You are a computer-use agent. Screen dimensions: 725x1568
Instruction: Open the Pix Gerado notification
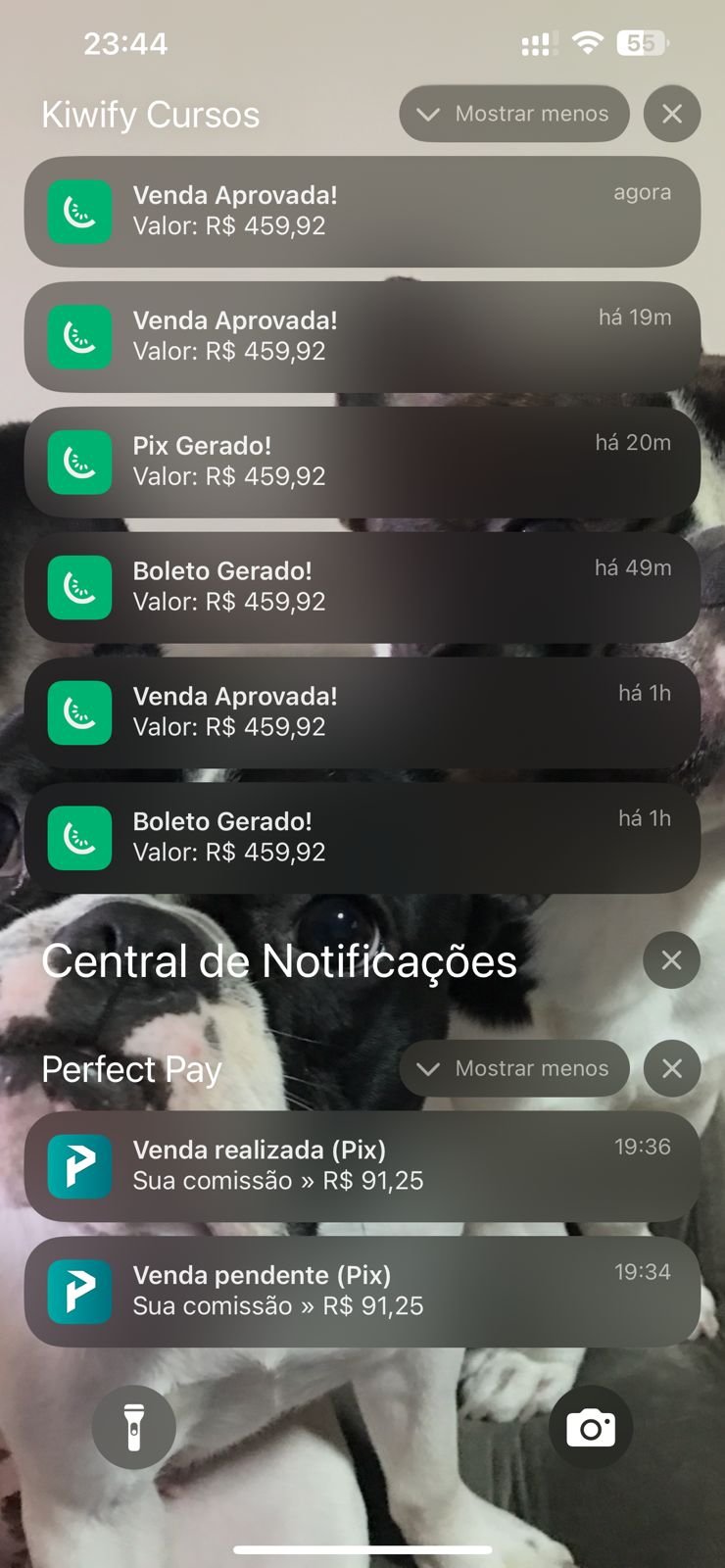coord(362,462)
